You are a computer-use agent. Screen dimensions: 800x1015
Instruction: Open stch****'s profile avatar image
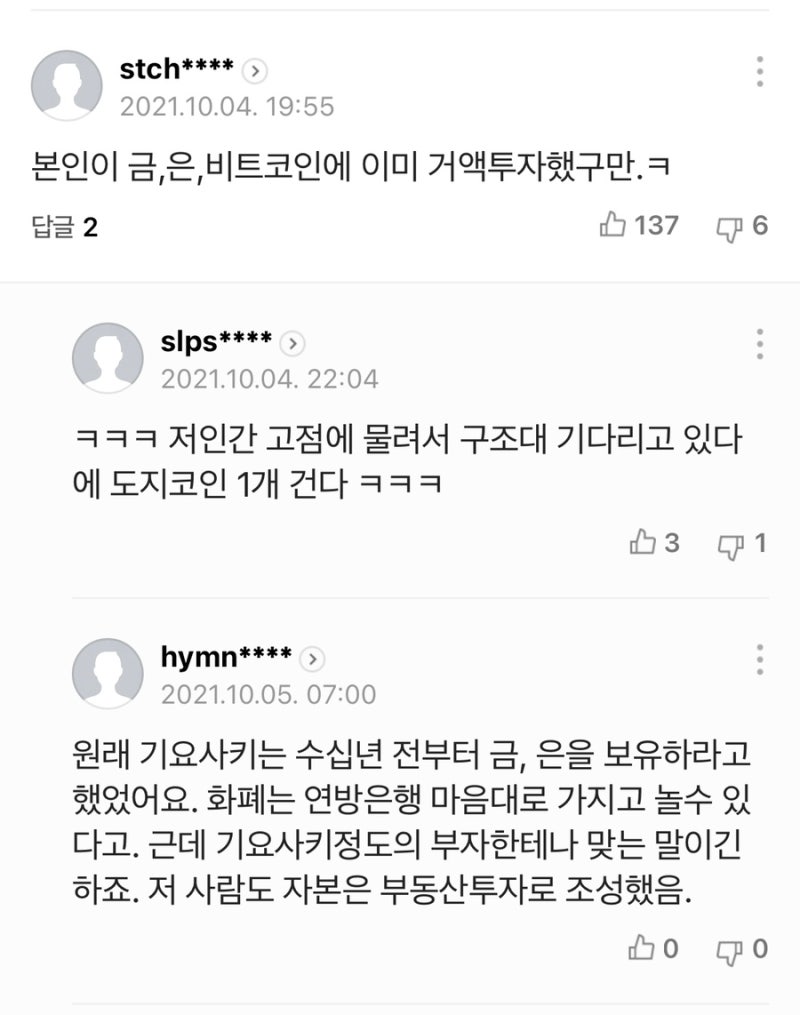[x=67, y=85]
